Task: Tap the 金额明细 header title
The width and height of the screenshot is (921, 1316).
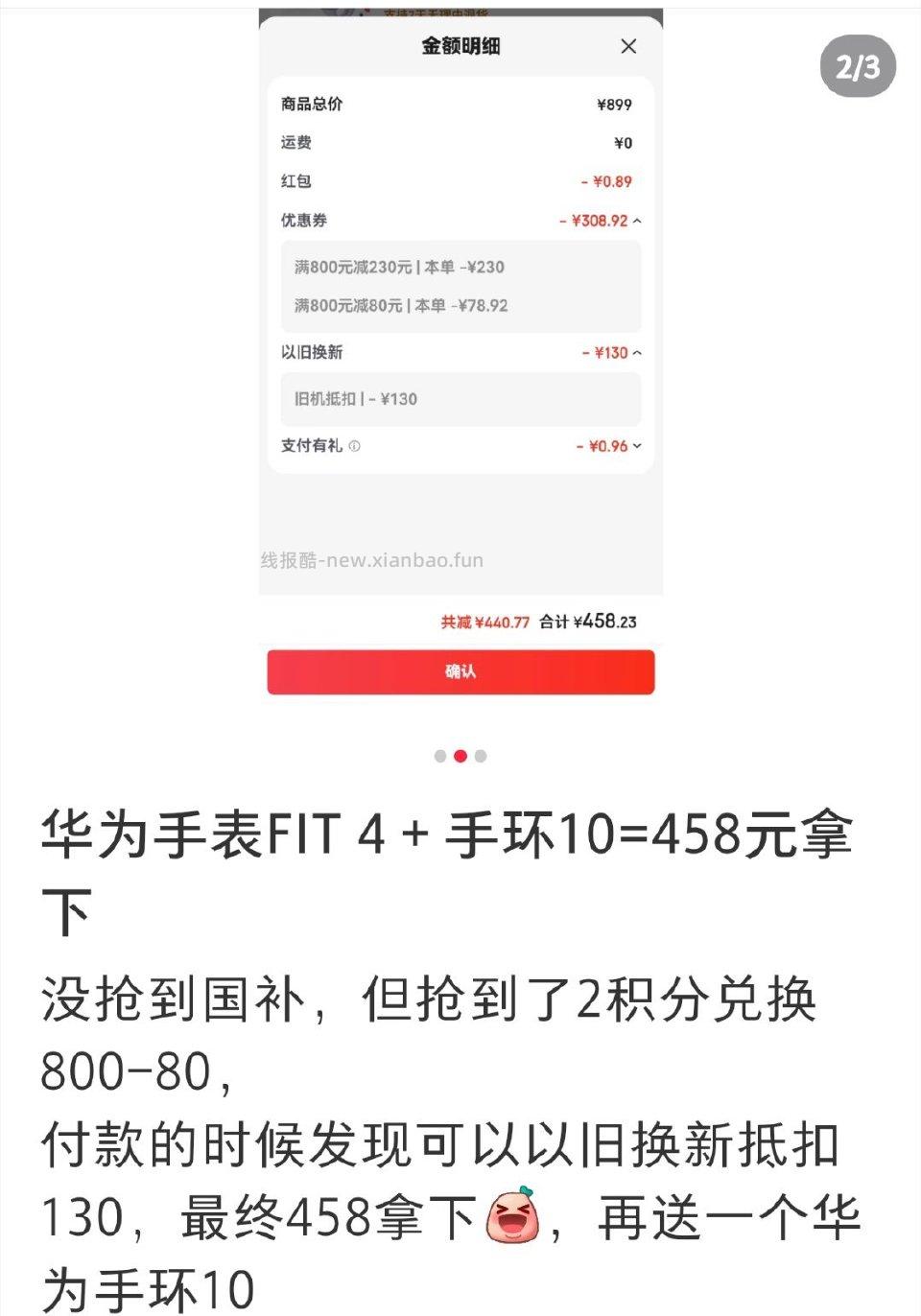Action: click(460, 44)
